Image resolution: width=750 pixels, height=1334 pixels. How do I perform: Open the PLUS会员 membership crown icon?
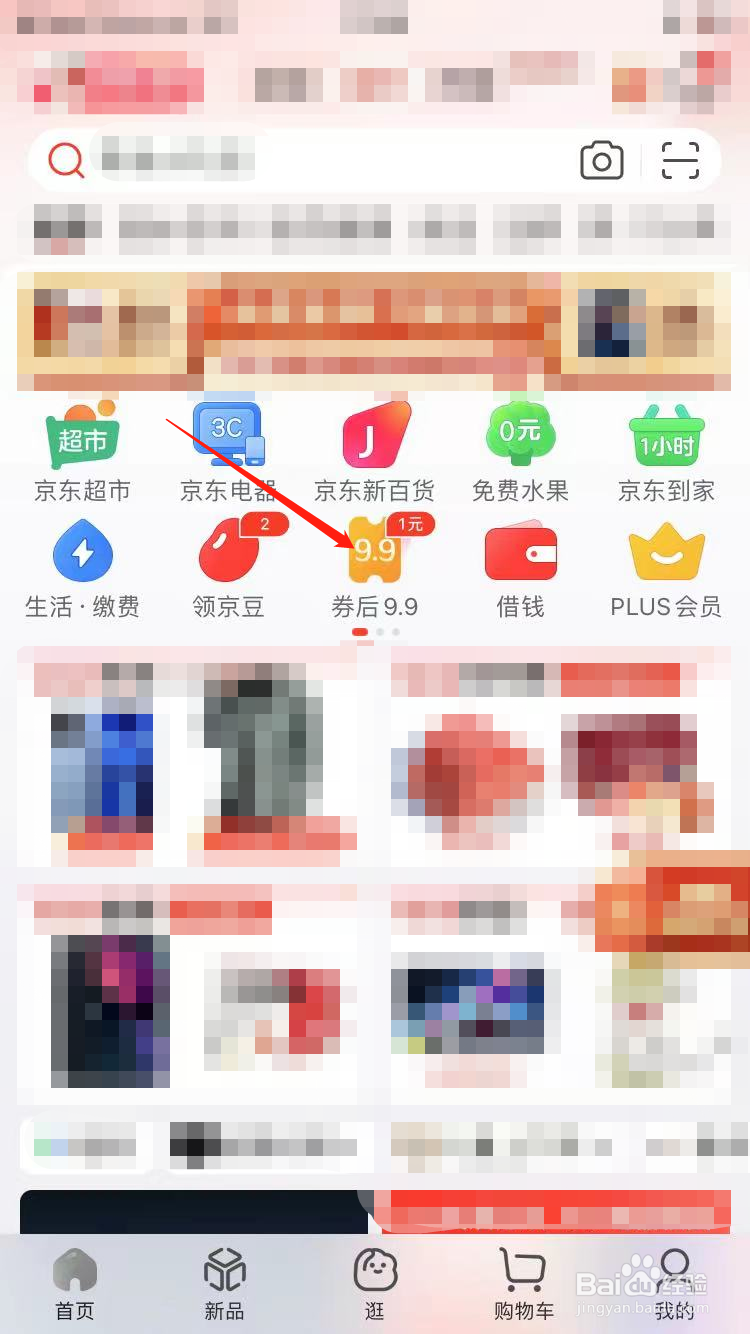click(666, 552)
